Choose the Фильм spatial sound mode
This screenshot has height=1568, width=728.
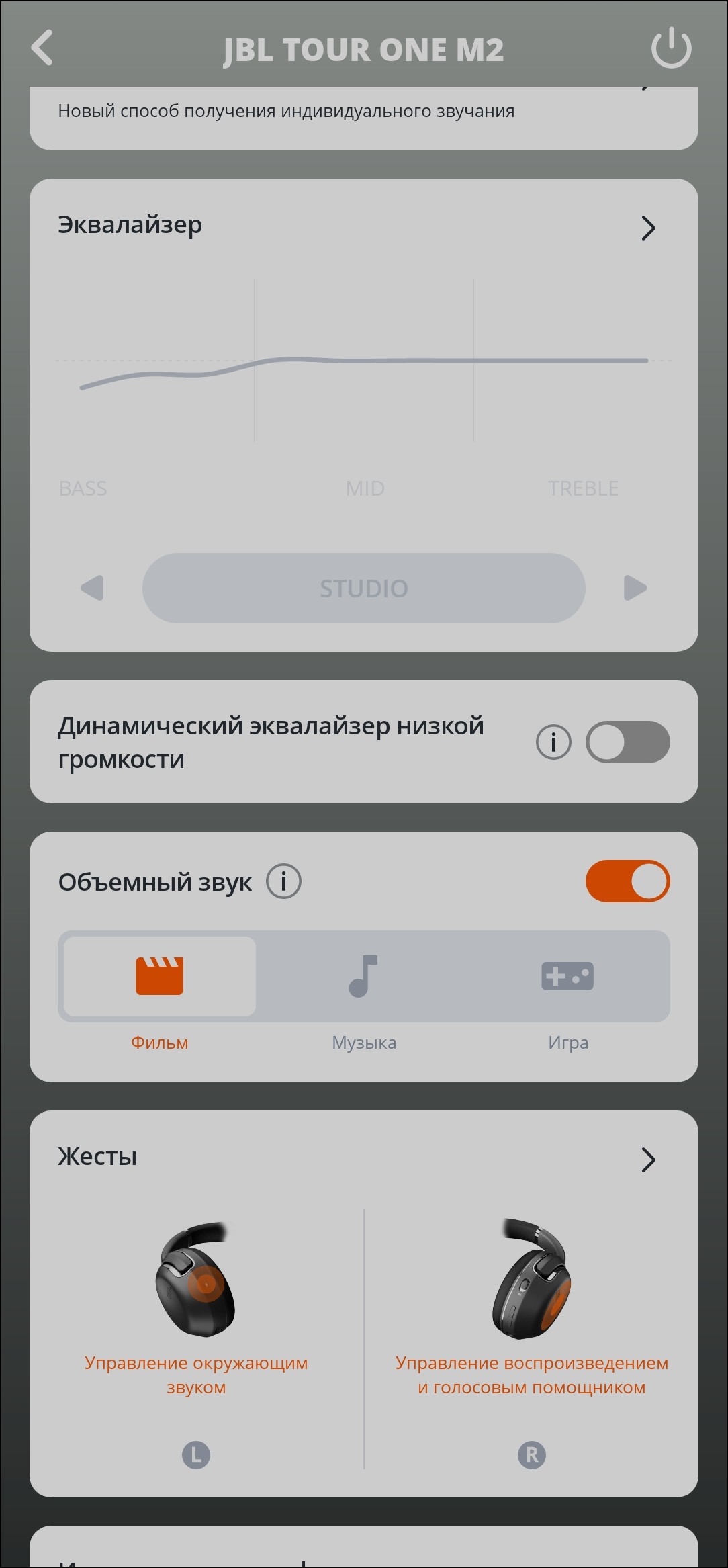point(160,976)
